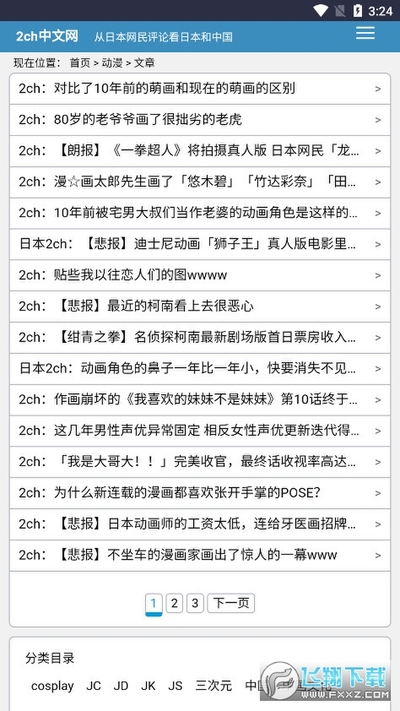
Task: Open the hamburger menu
Action: pyautogui.click(x=365, y=33)
